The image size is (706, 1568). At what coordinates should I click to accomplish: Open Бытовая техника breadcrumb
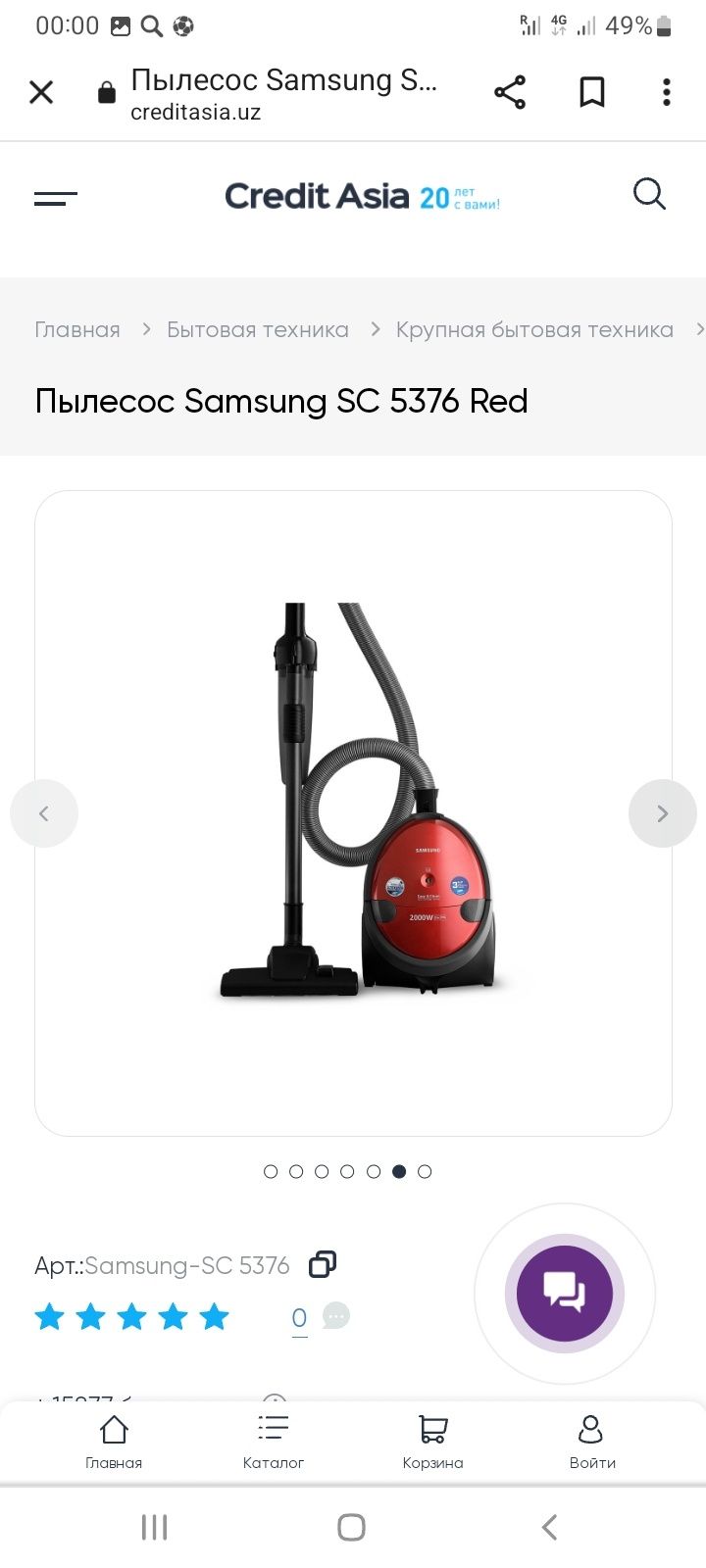[258, 330]
